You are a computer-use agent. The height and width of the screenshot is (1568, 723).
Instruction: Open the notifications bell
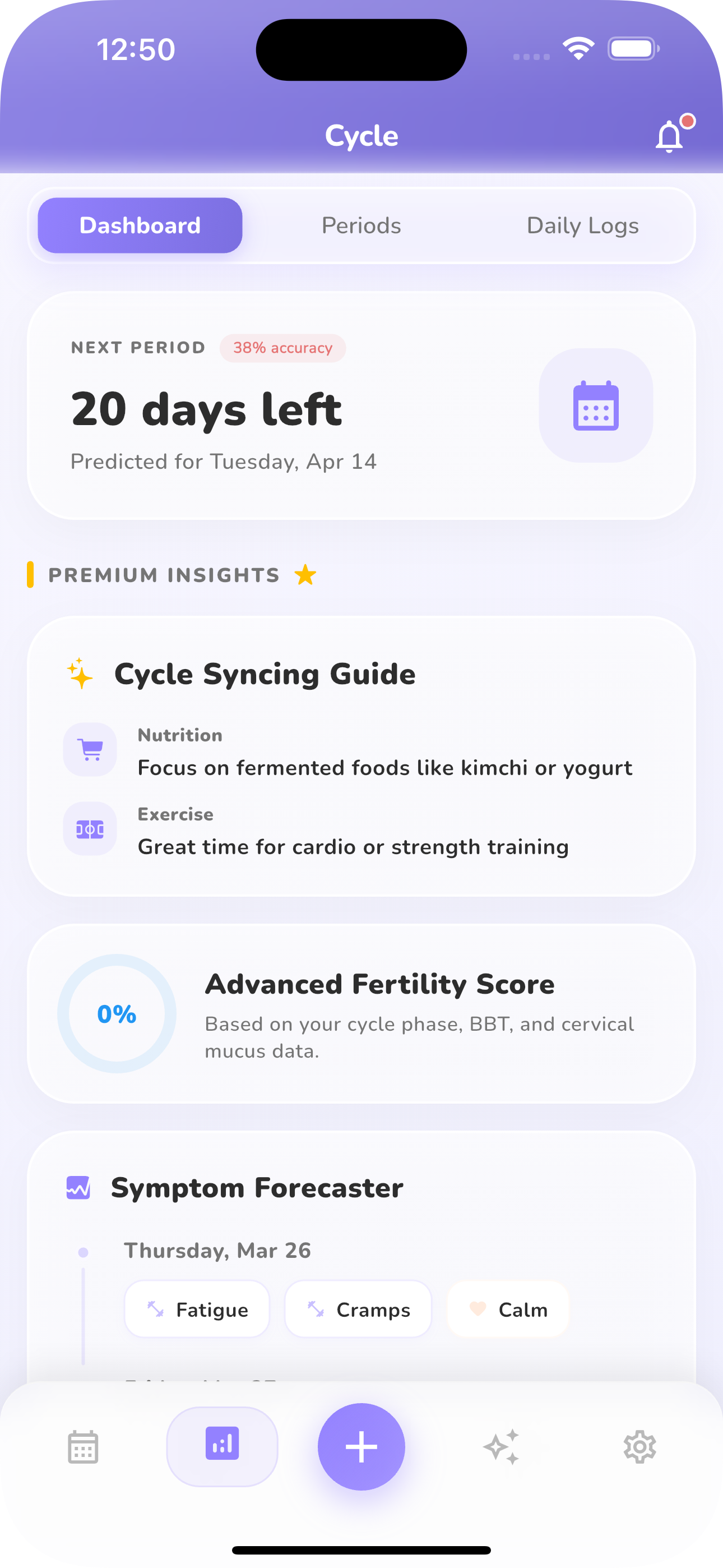tap(669, 136)
